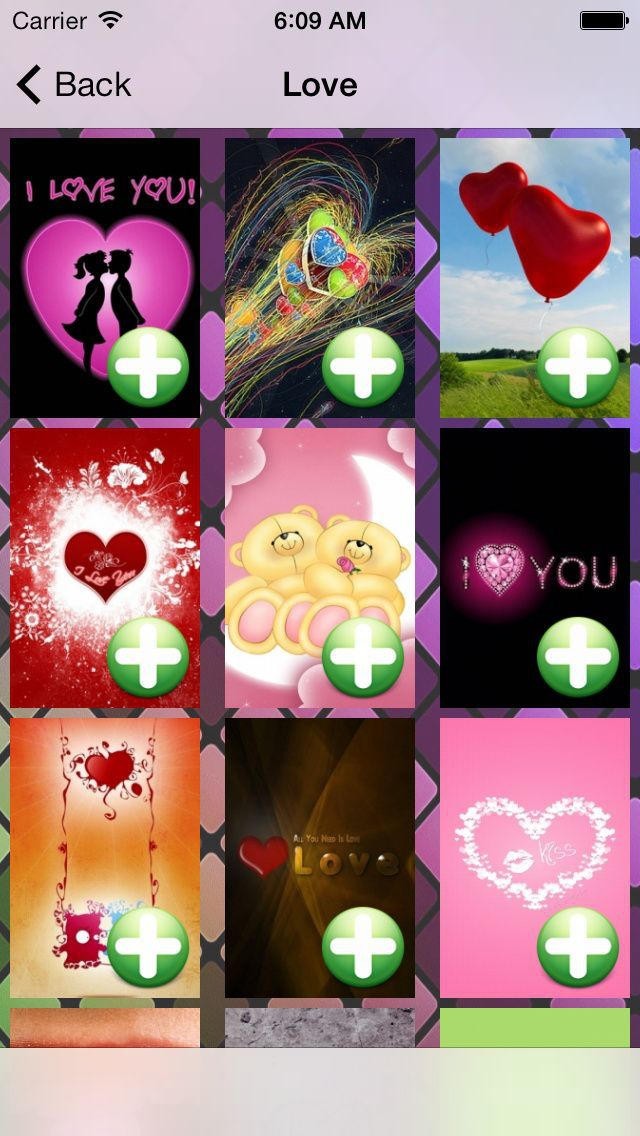The width and height of the screenshot is (640, 1136).
Task: Add the pink Kiss heart wallpaper
Action: pos(578,946)
